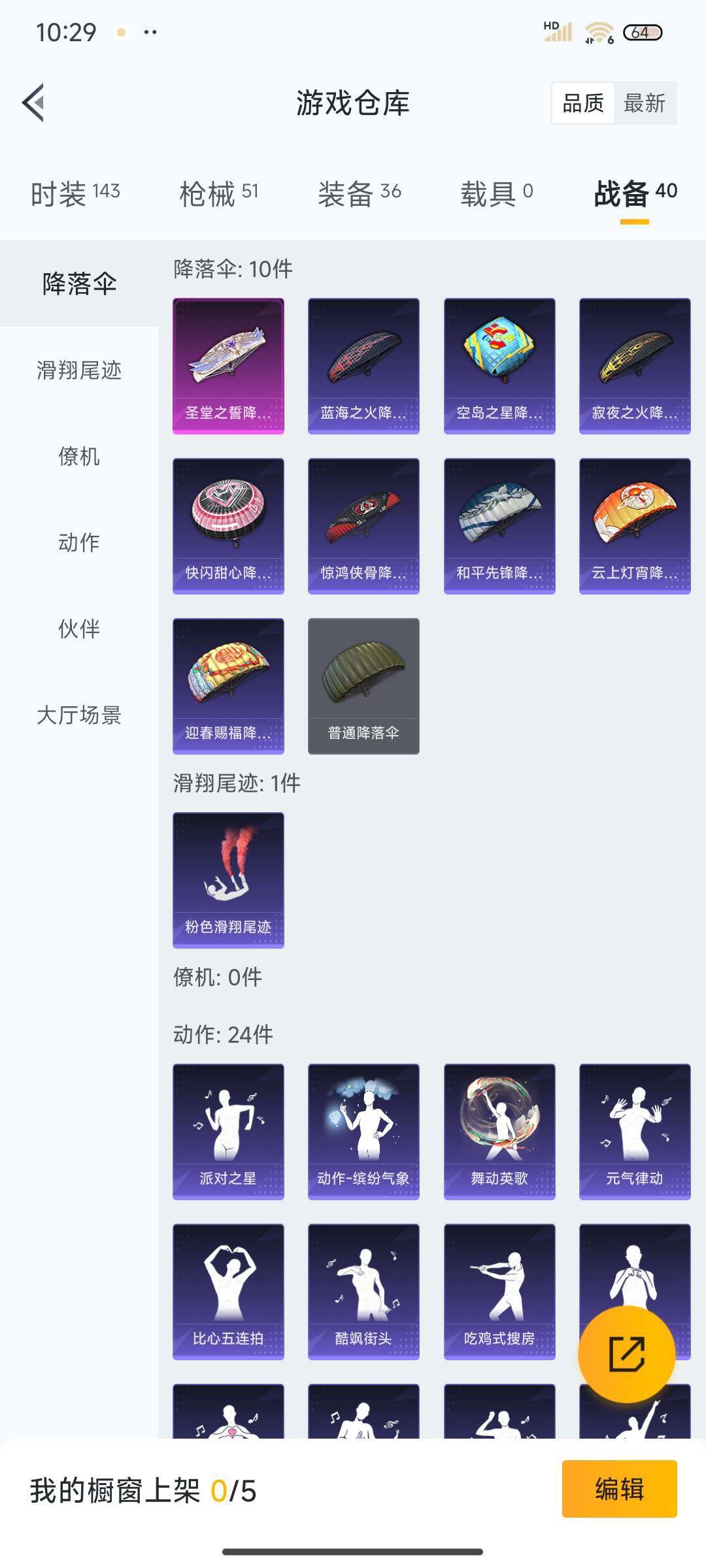Open the 舞动英歌 emote item
The height and width of the screenshot is (1568, 706).
click(x=499, y=1132)
